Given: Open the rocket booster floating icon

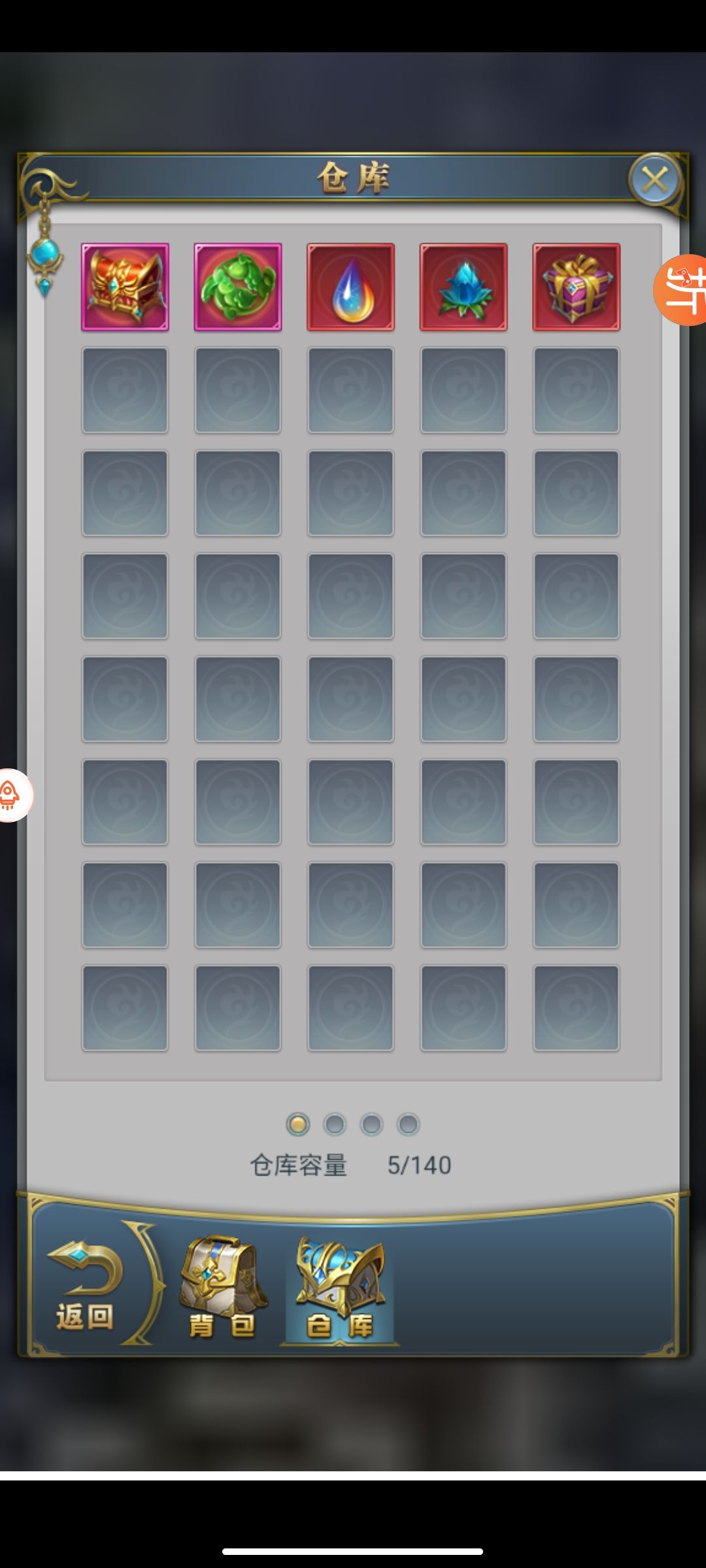Looking at the screenshot, I should tap(12, 795).
